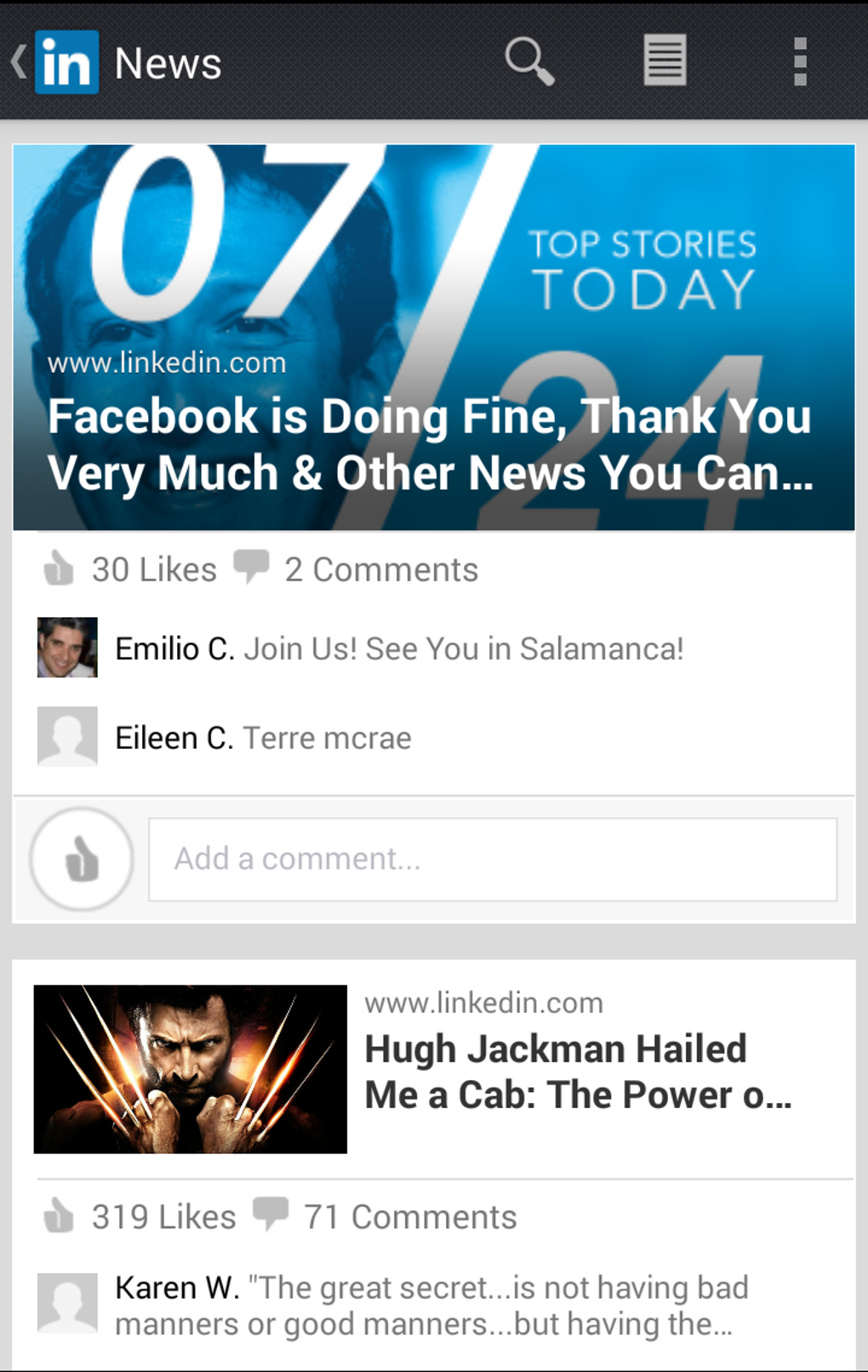View the 2 Comments on the top story
The width and height of the screenshot is (868, 1372).
[357, 569]
